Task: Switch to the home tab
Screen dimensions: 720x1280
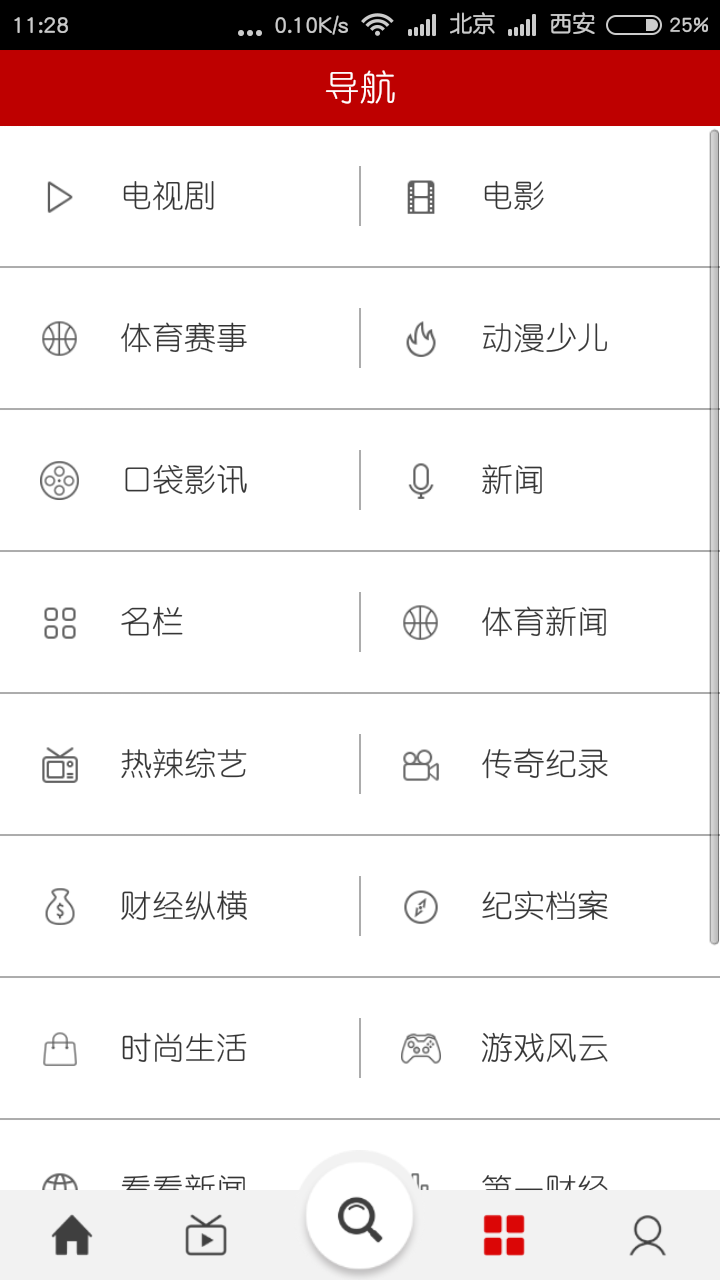Action: tap(72, 1236)
